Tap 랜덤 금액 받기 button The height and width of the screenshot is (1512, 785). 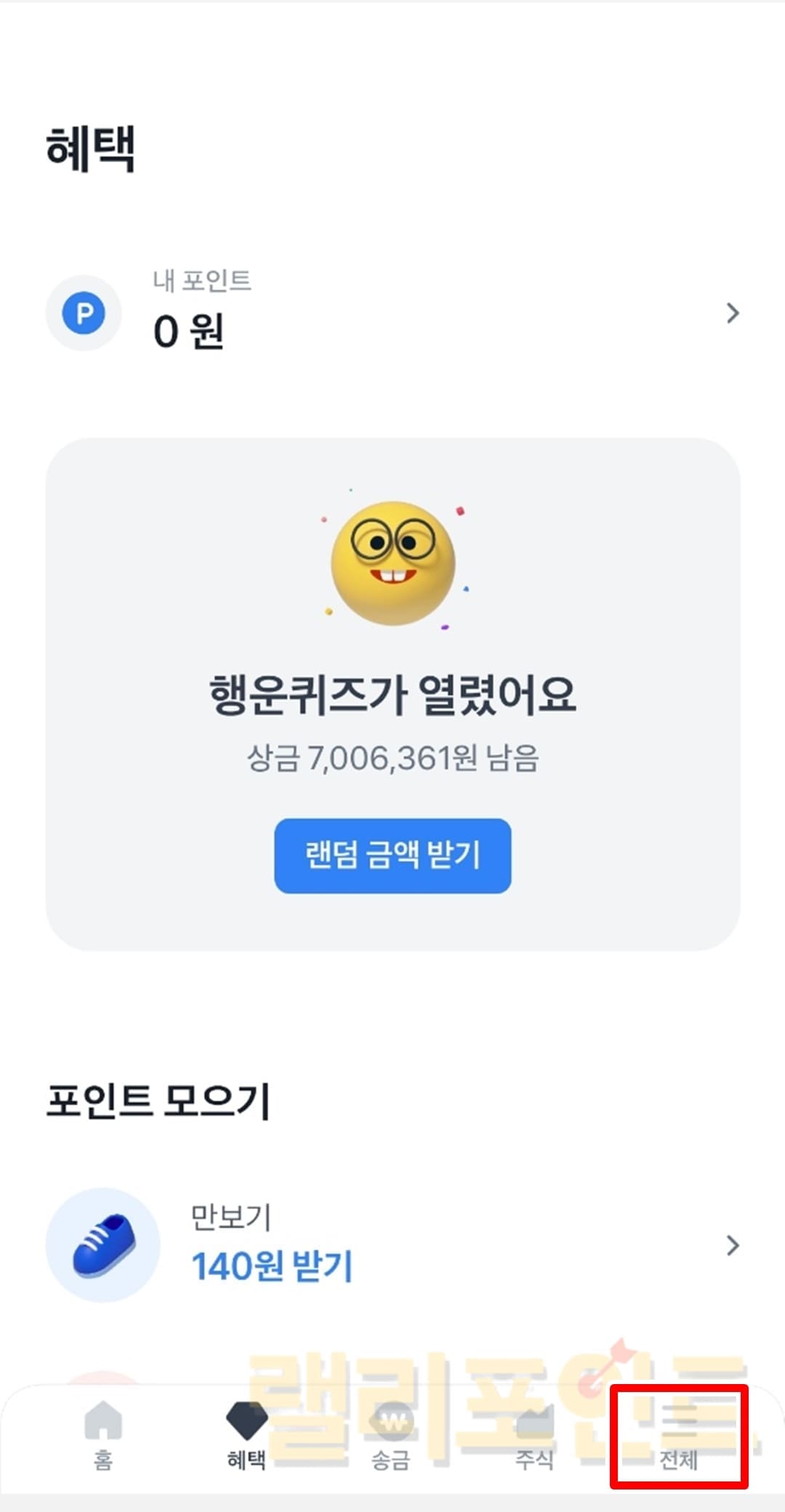[x=392, y=856]
